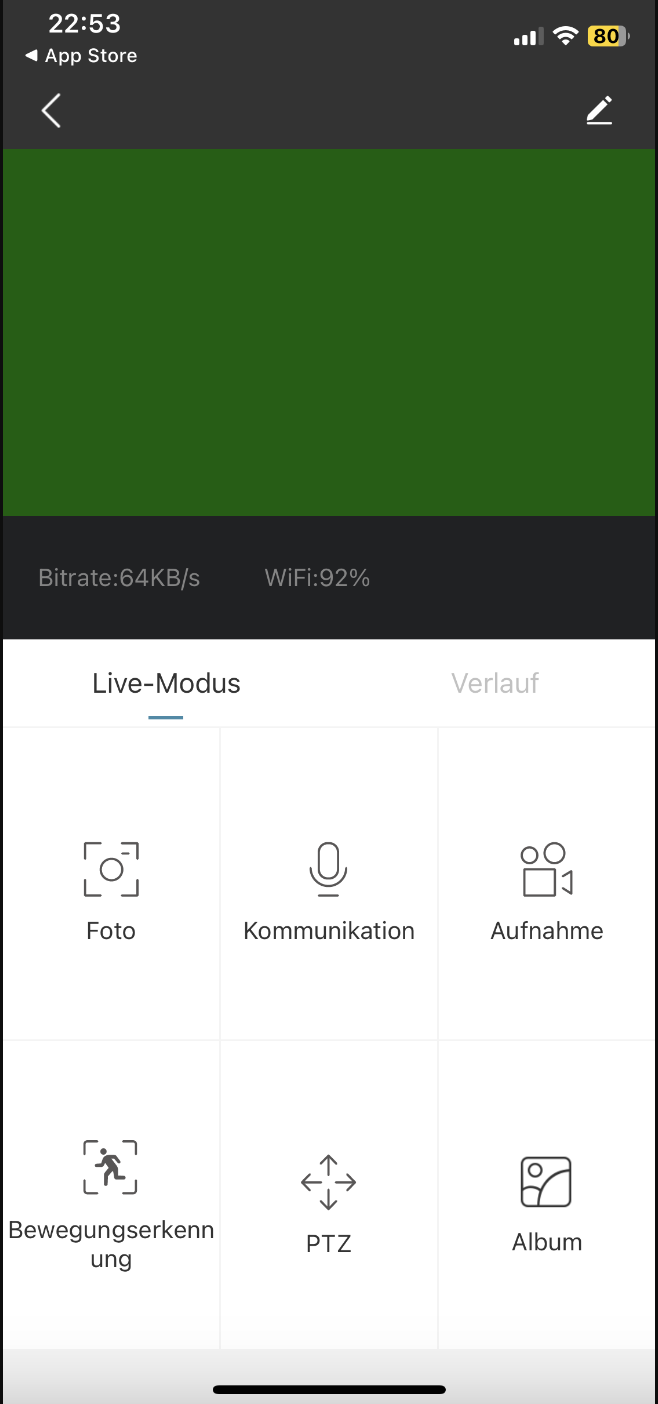Open the edit pencil icon
This screenshot has width=658, height=1404.
pyautogui.click(x=599, y=111)
